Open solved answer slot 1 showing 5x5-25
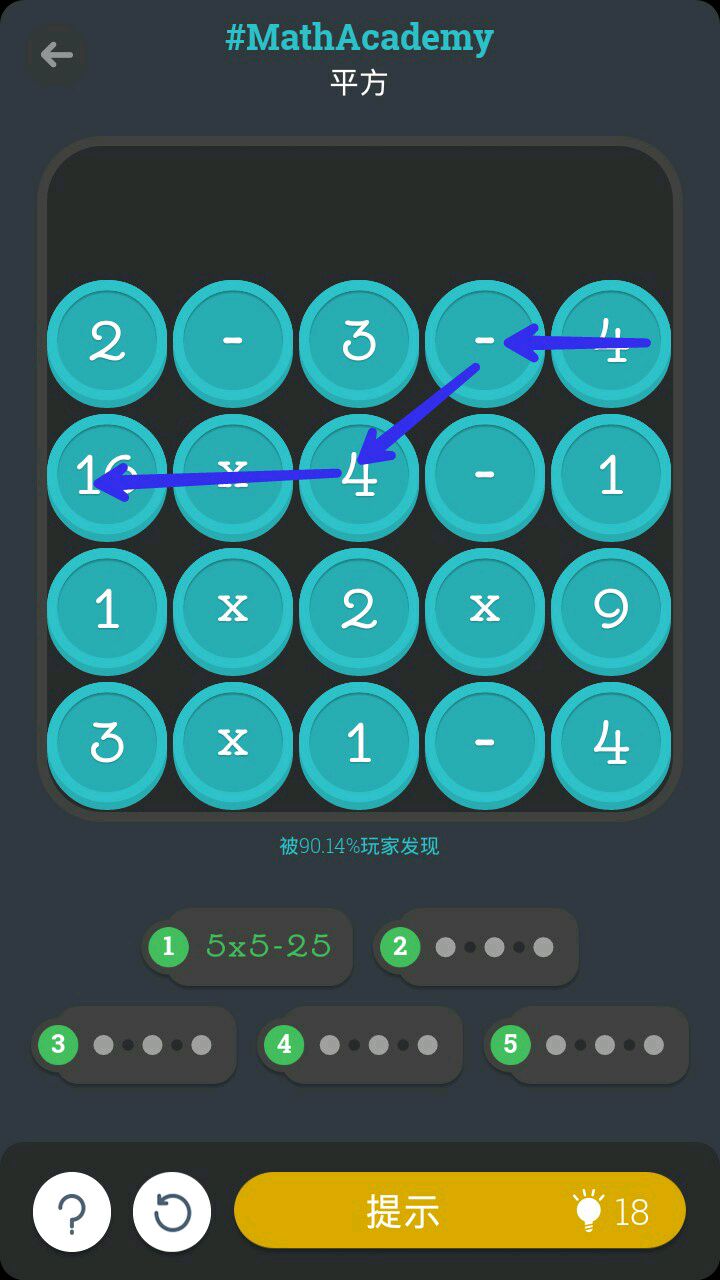The width and height of the screenshot is (720, 1280). click(x=250, y=946)
